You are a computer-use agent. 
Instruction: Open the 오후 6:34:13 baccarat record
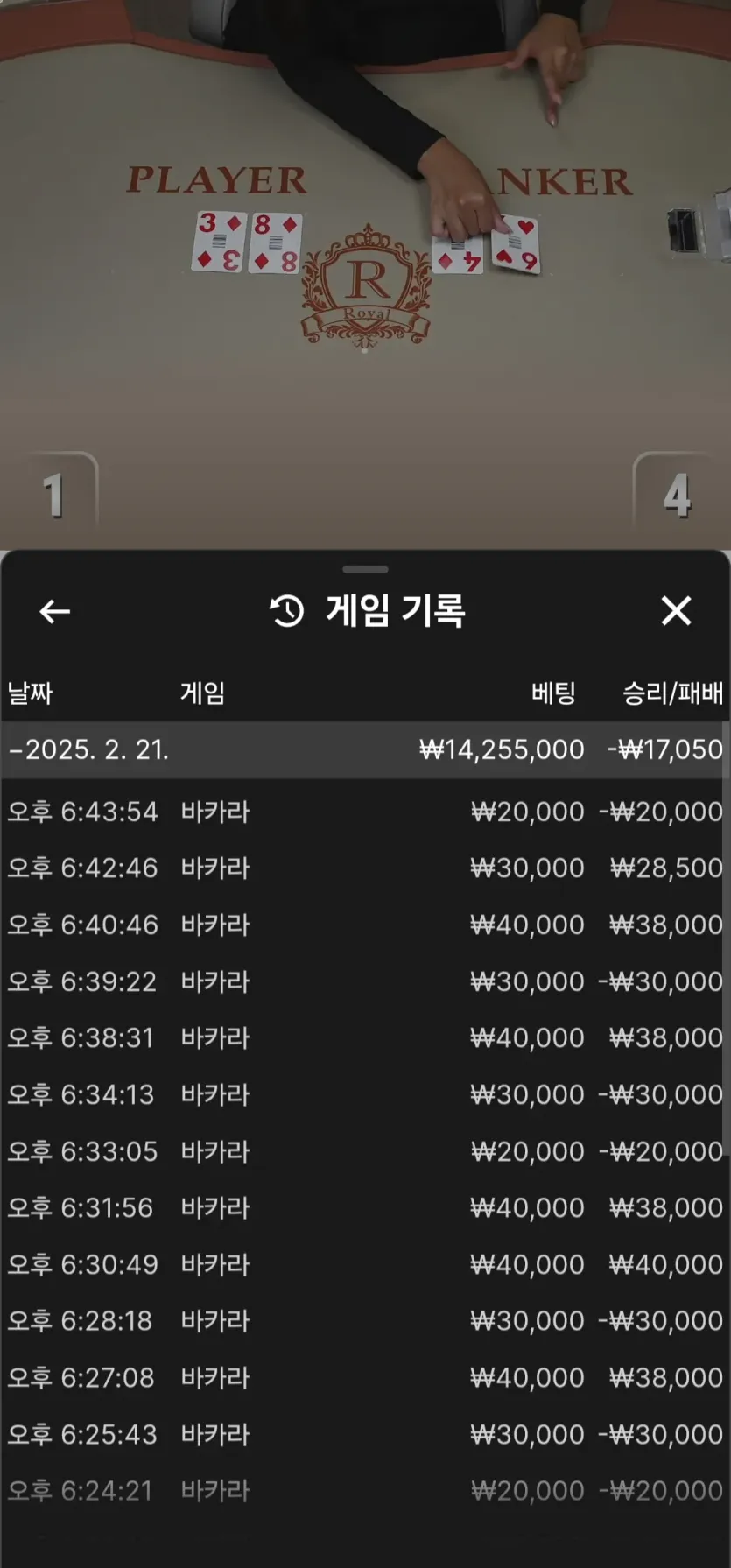(x=363, y=1094)
